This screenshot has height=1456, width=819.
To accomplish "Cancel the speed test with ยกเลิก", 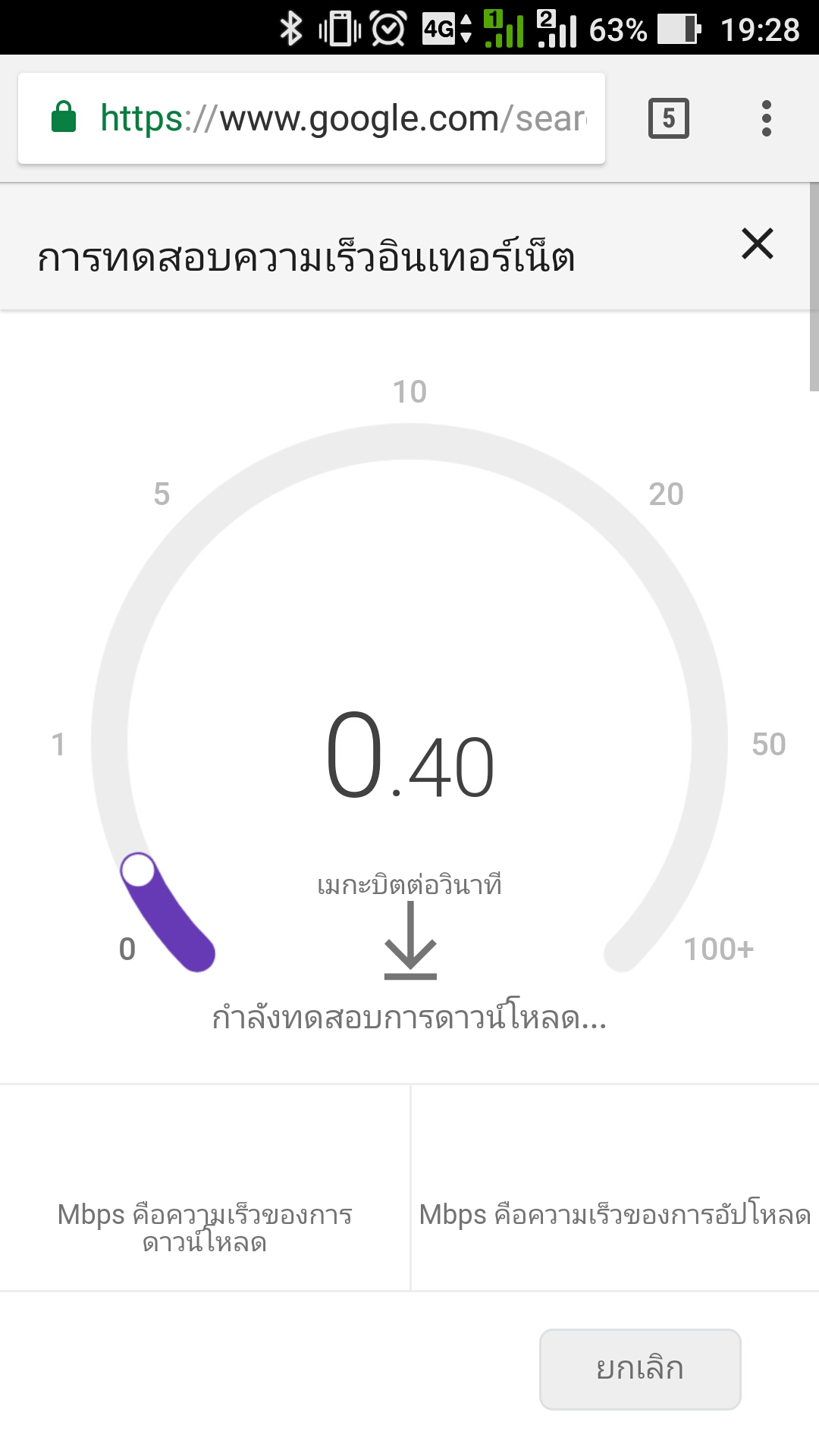I will click(639, 1369).
